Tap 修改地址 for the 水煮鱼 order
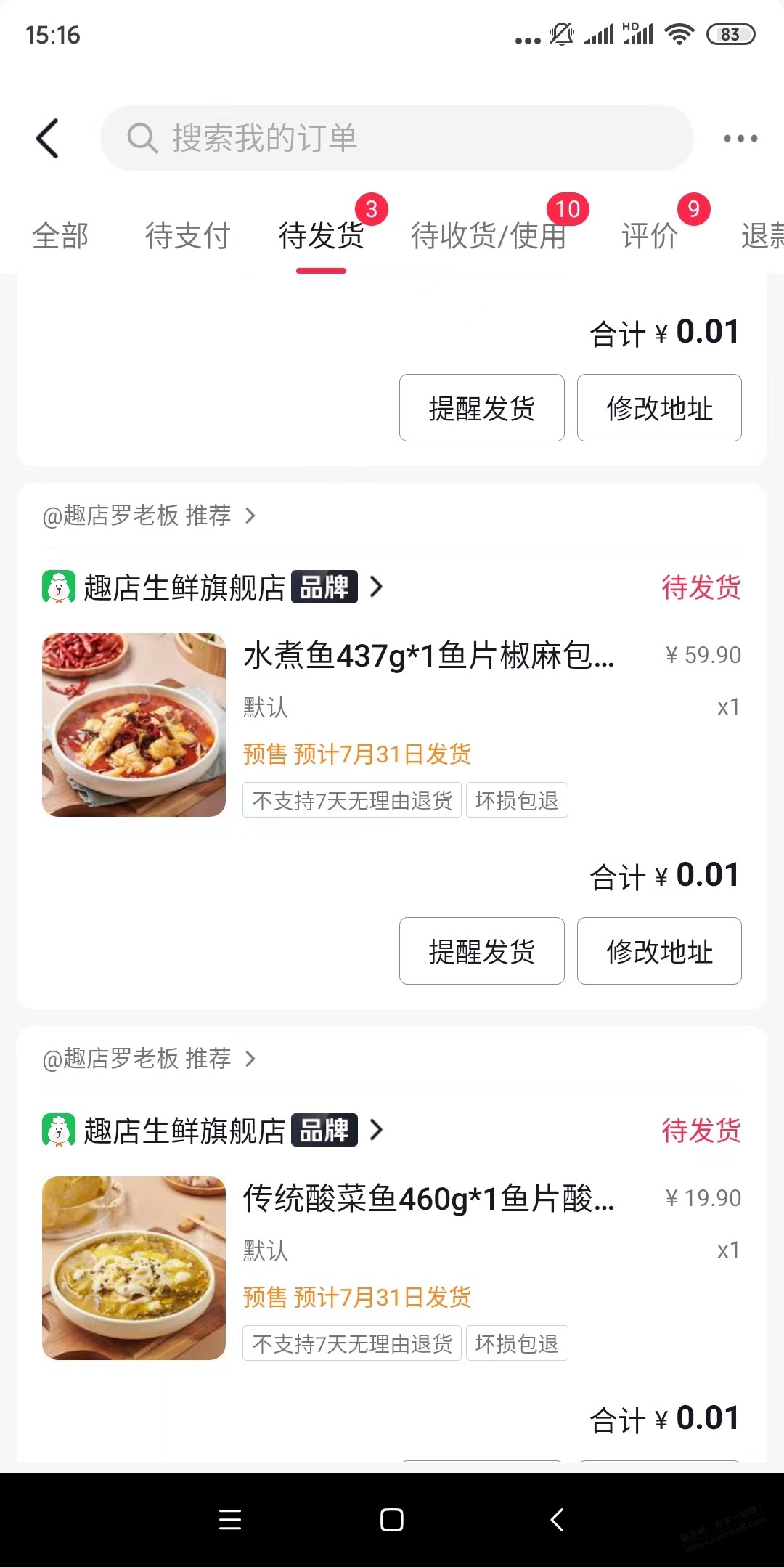This screenshot has height=1567, width=784. 659,951
